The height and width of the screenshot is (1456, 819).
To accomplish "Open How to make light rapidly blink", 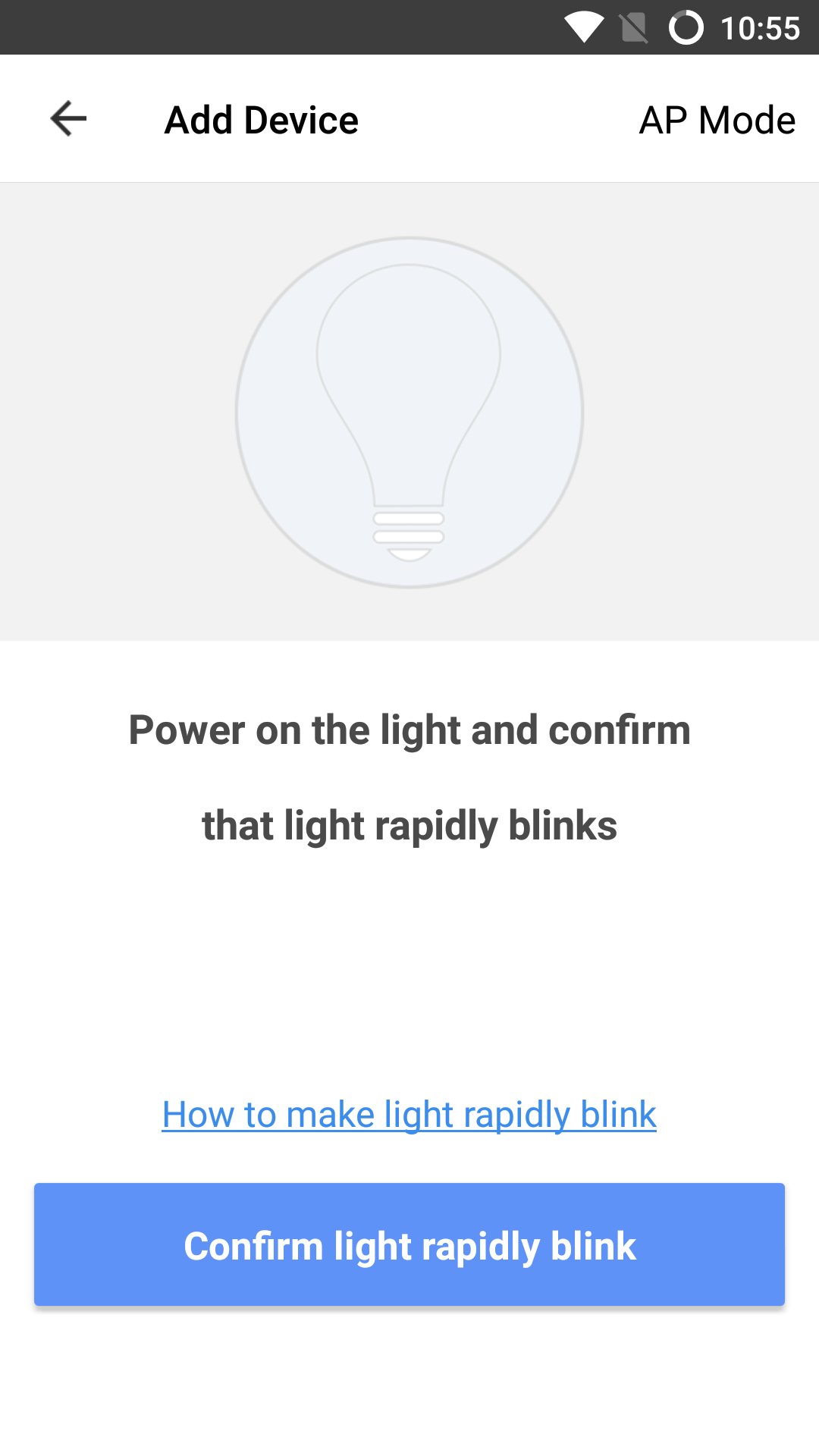I will tap(409, 1115).
